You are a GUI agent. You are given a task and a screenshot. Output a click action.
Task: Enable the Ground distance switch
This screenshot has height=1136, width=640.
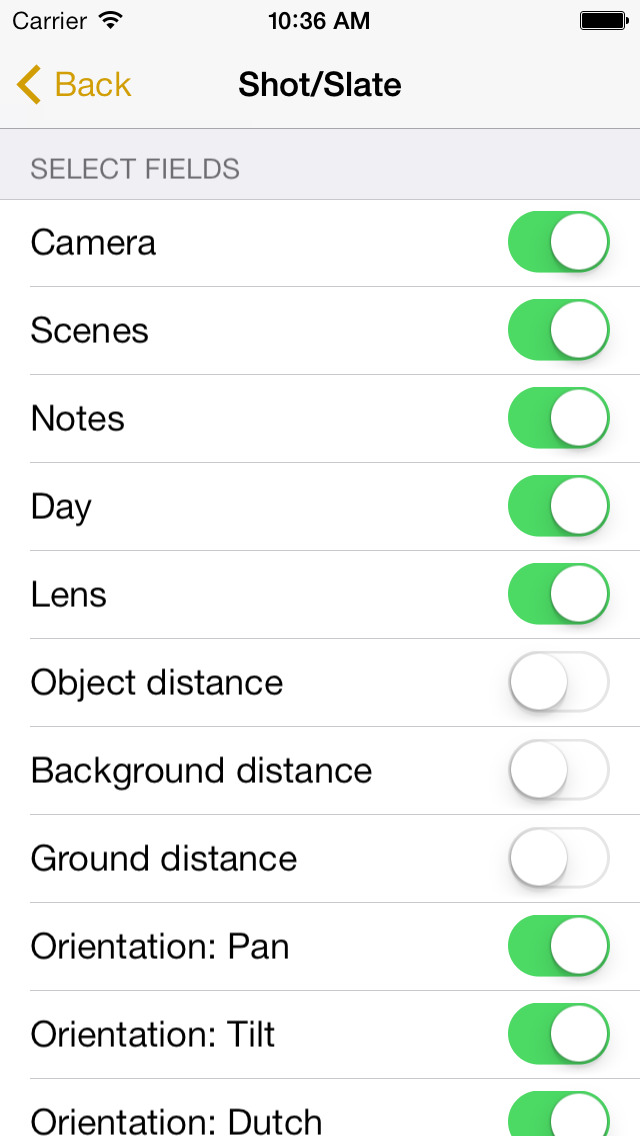[x=559, y=858]
